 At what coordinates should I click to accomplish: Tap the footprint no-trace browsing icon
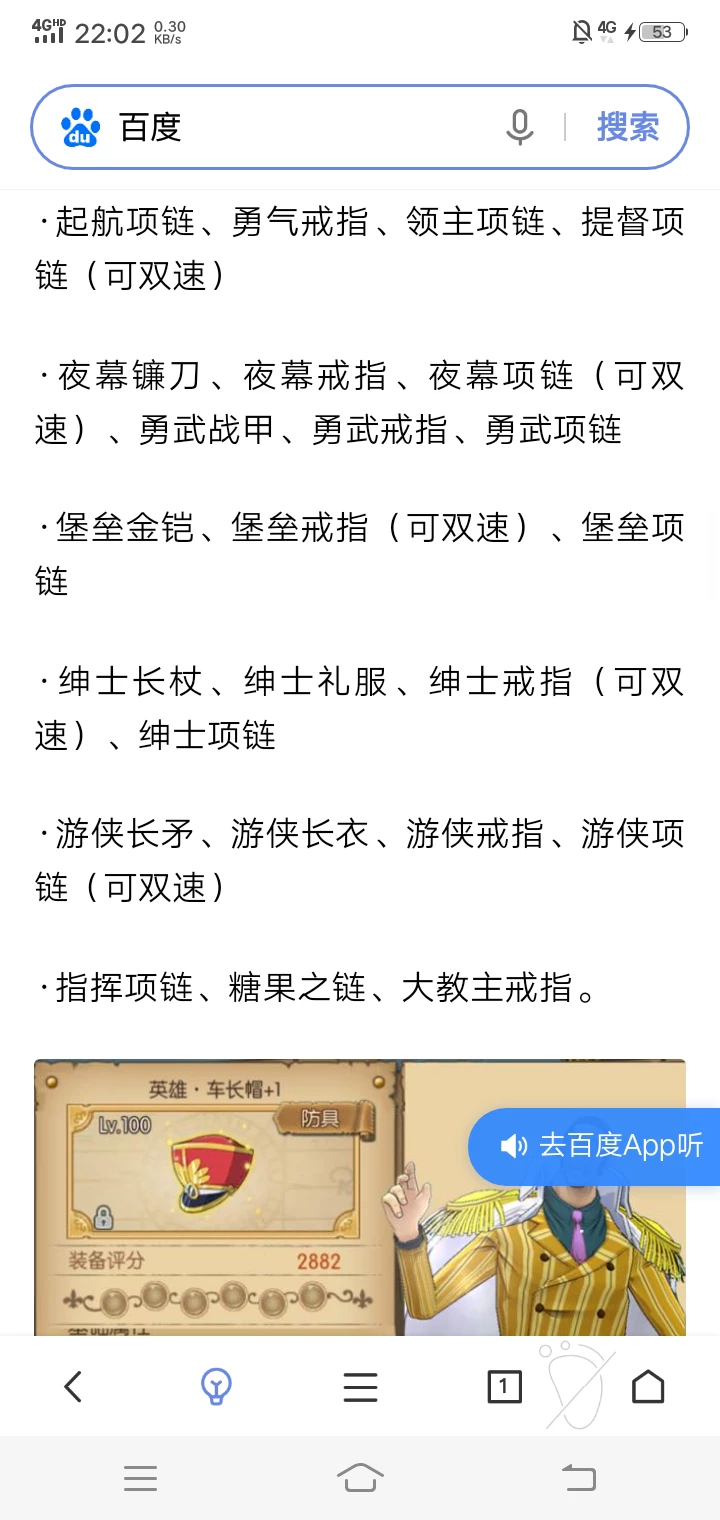point(575,1385)
